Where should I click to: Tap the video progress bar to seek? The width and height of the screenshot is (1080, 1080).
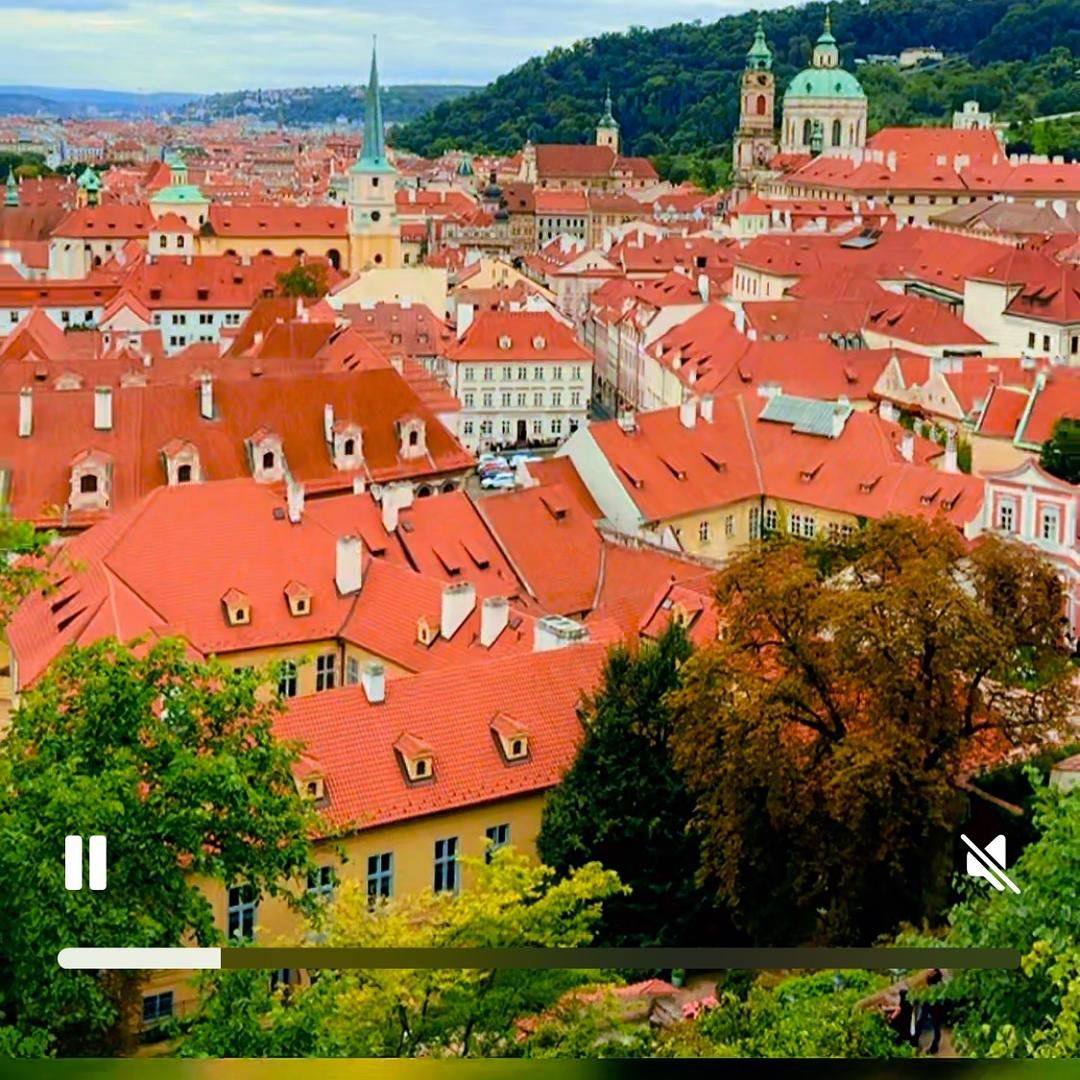click(x=540, y=958)
